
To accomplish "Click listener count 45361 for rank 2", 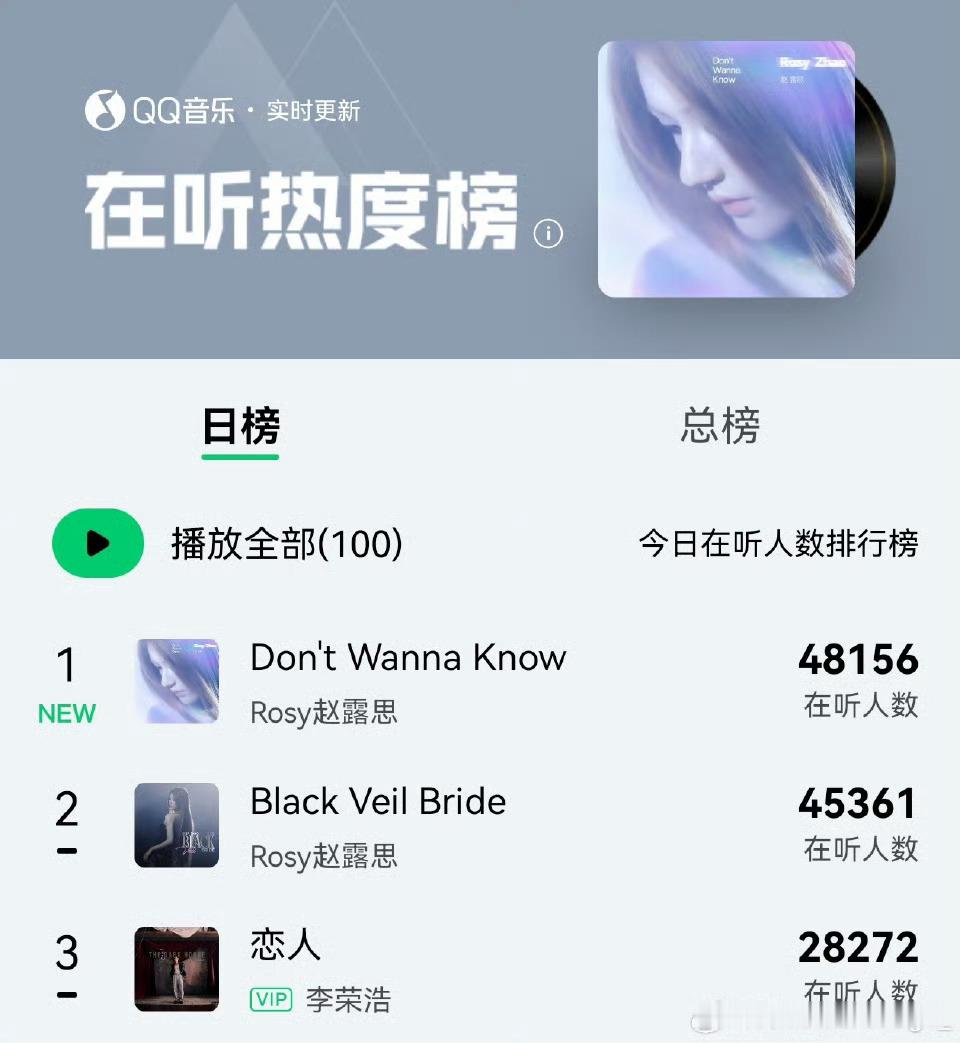I will [857, 804].
